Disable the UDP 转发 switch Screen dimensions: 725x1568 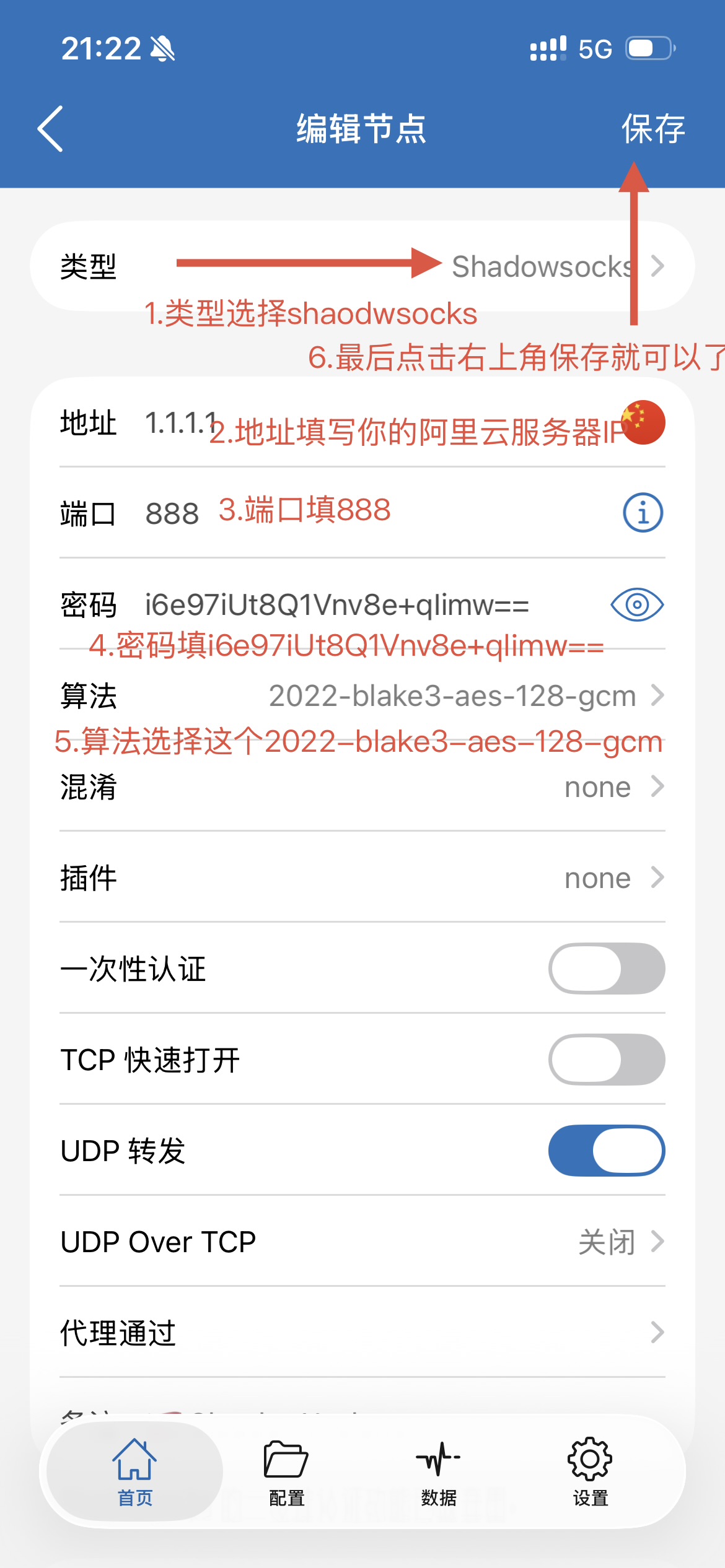[x=607, y=1151]
